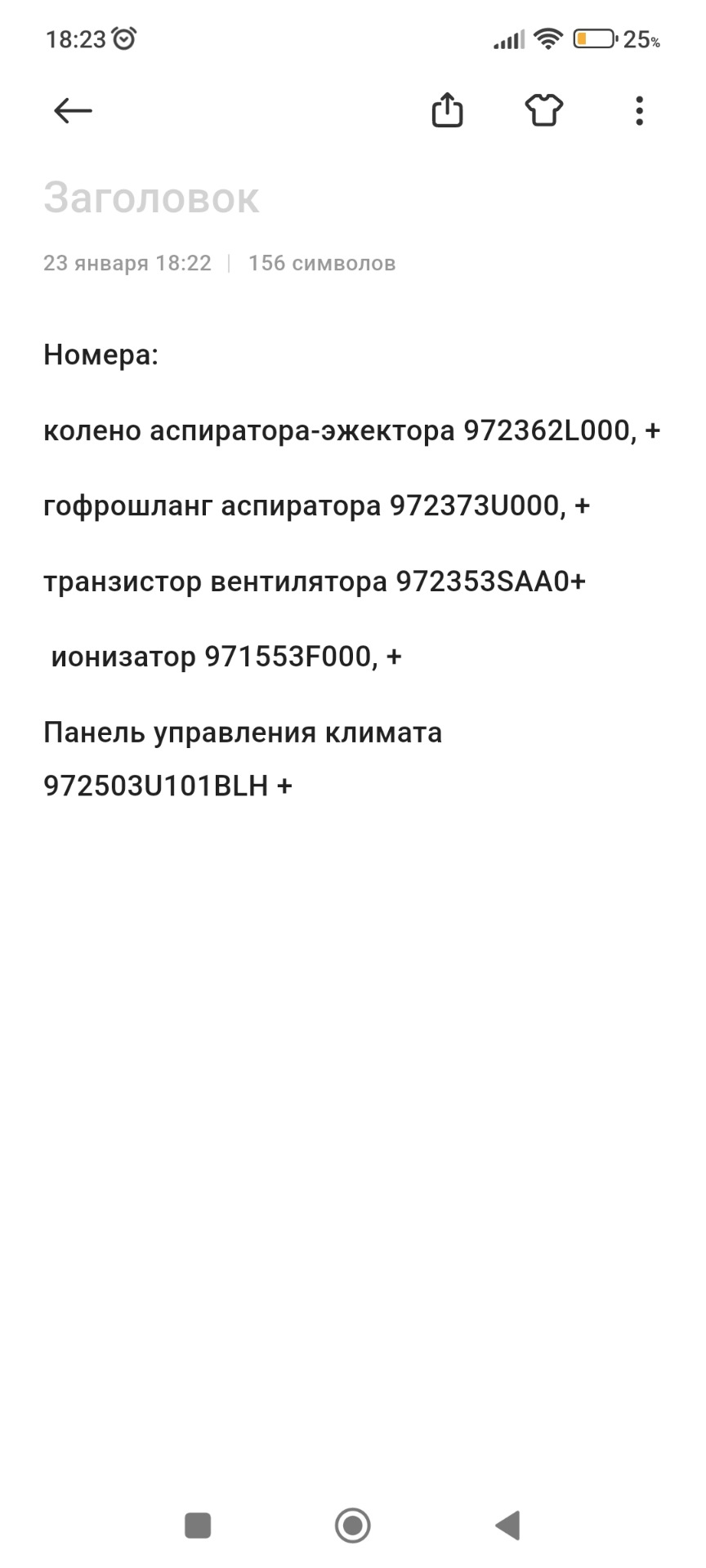Select the Панель управления климата text
This screenshot has height=1568, width=706.
pos(243,733)
